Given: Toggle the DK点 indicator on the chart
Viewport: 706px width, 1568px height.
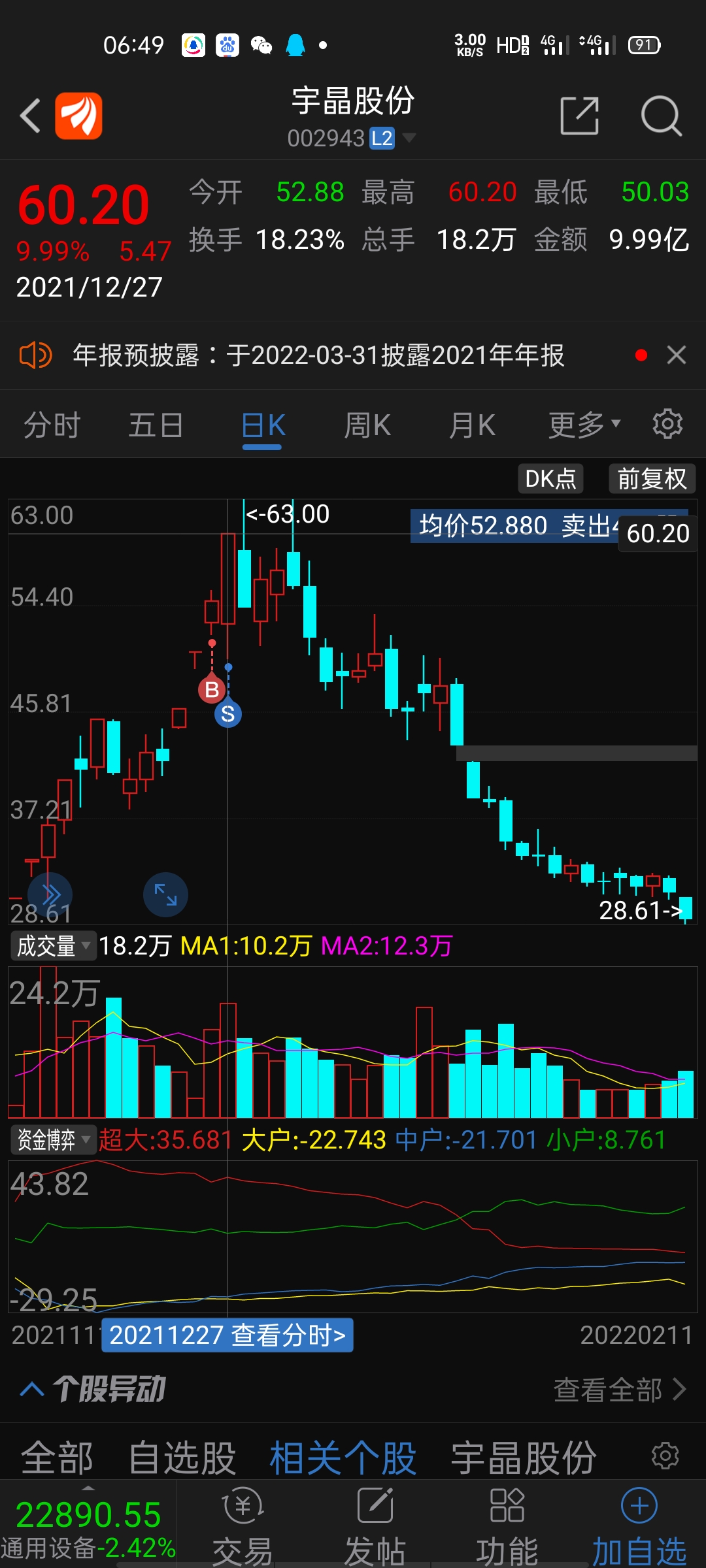Looking at the screenshot, I should (x=550, y=479).
